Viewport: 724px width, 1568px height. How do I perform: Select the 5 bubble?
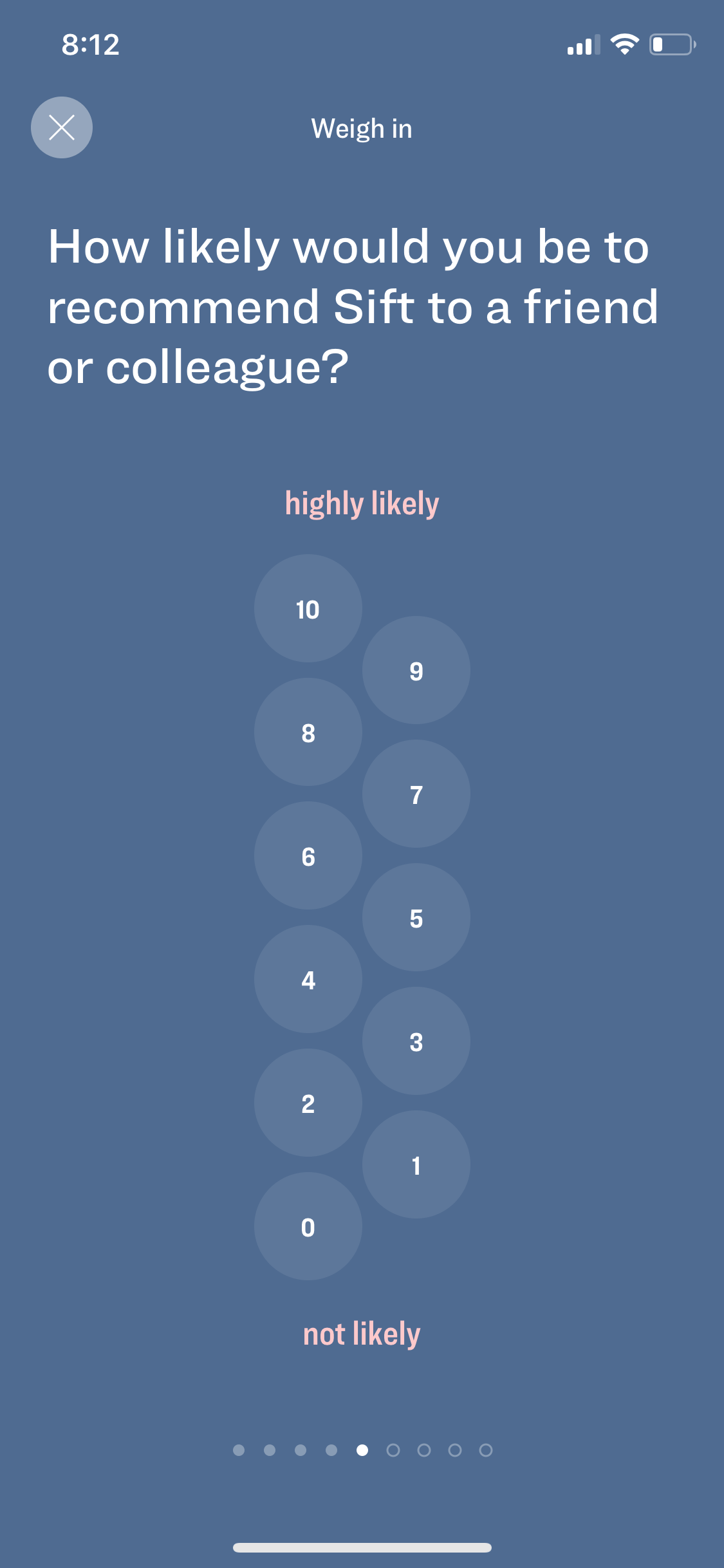click(x=416, y=917)
